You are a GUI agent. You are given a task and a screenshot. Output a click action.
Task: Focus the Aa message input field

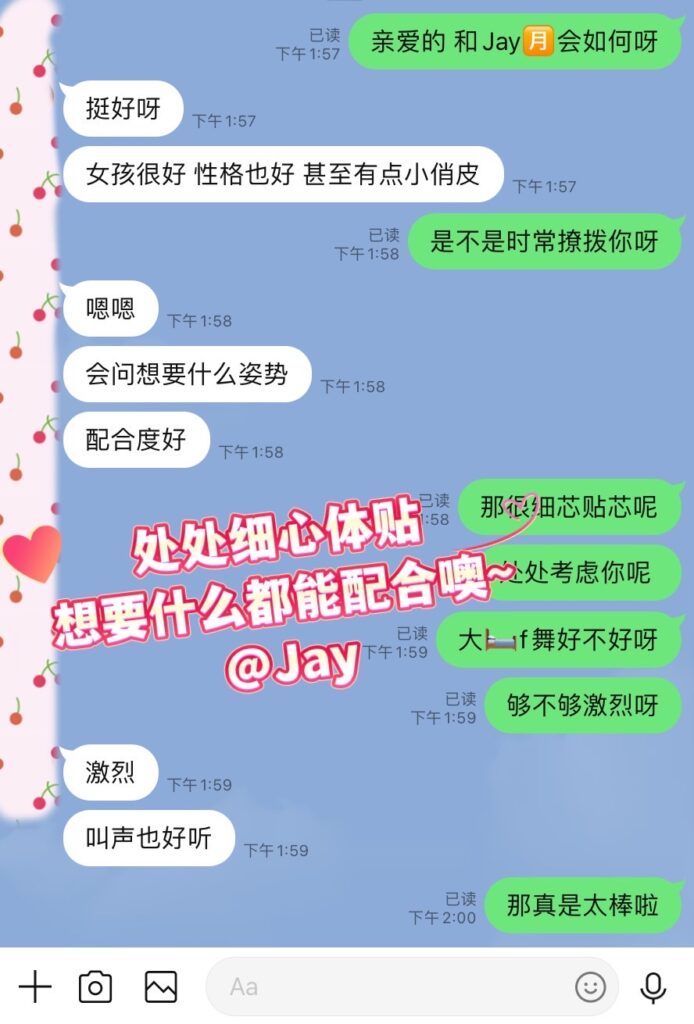point(390,987)
